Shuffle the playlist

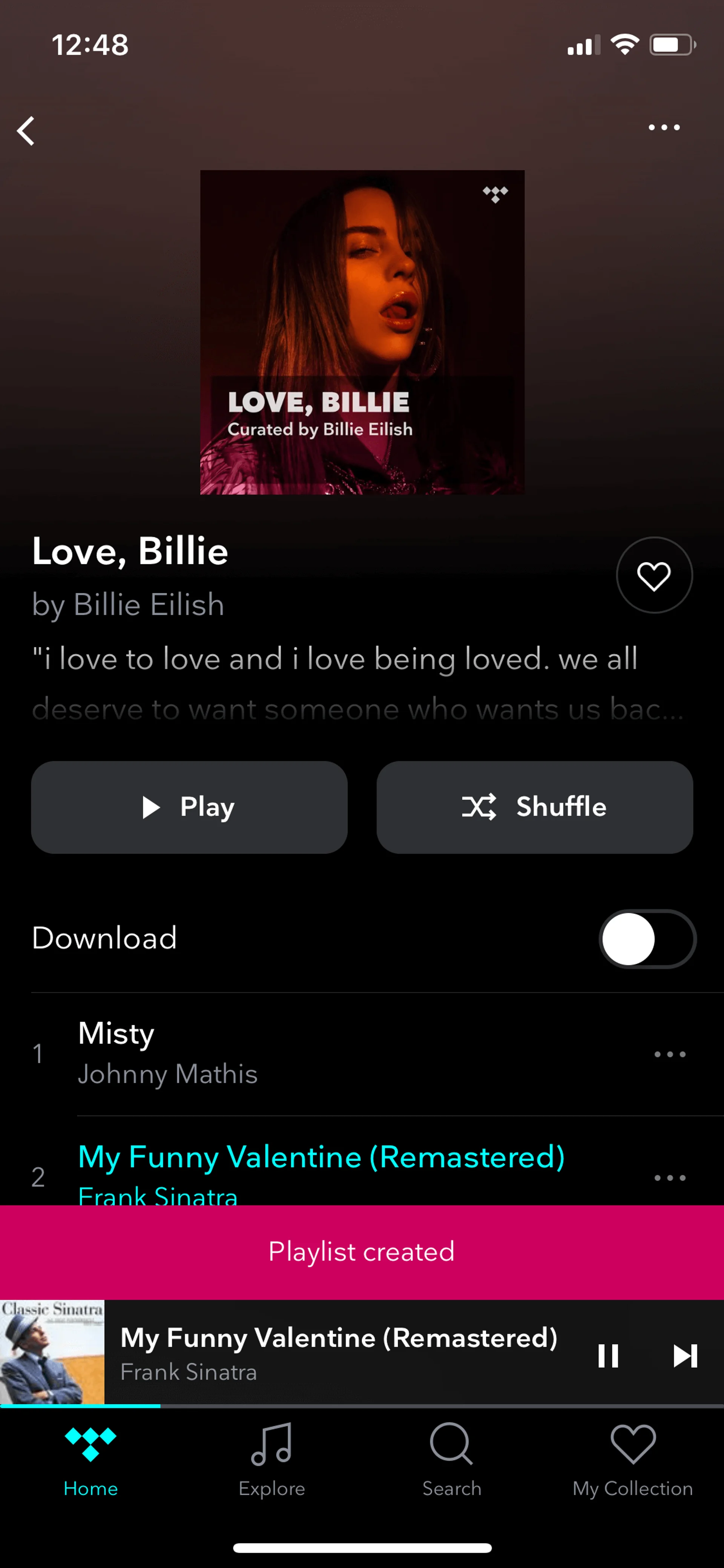[534, 807]
